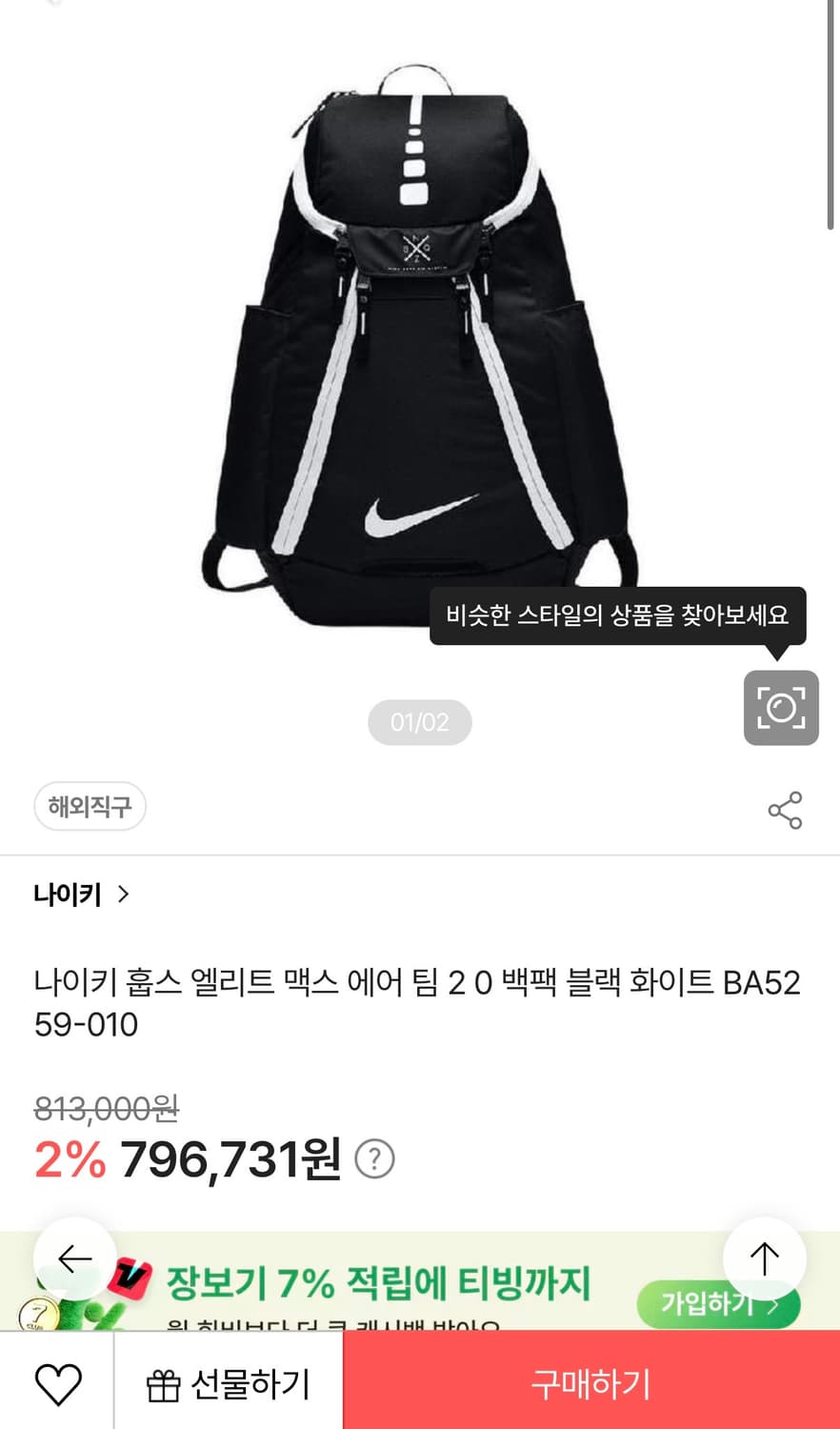The height and width of the screenshot is (1429, 840).
Task: Tap the back arrow above the bottom bar
Action: tap(74, 1259)
